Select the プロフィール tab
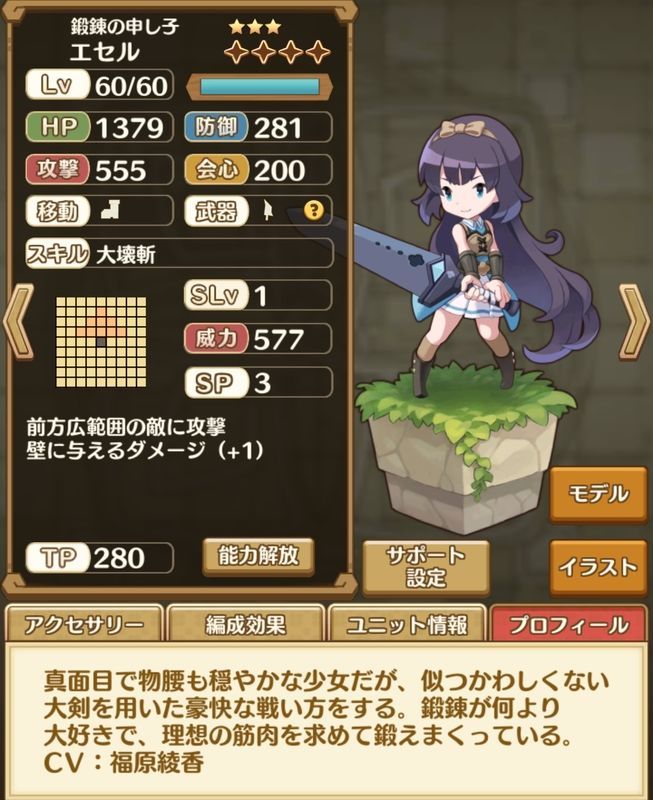This screenshot has width=653, height=800. pyautogui.click(x=569, y=625)
